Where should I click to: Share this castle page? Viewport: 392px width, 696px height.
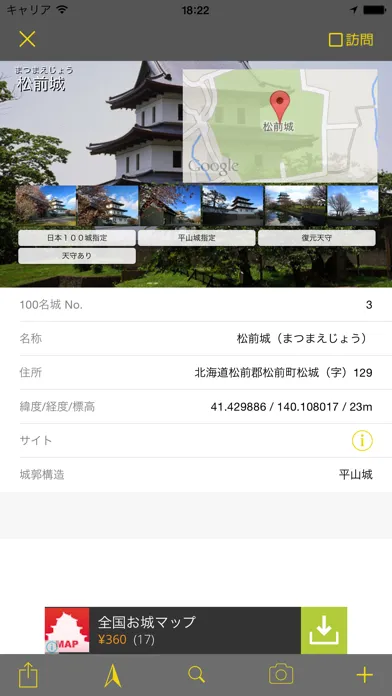[x=28, y=675]
